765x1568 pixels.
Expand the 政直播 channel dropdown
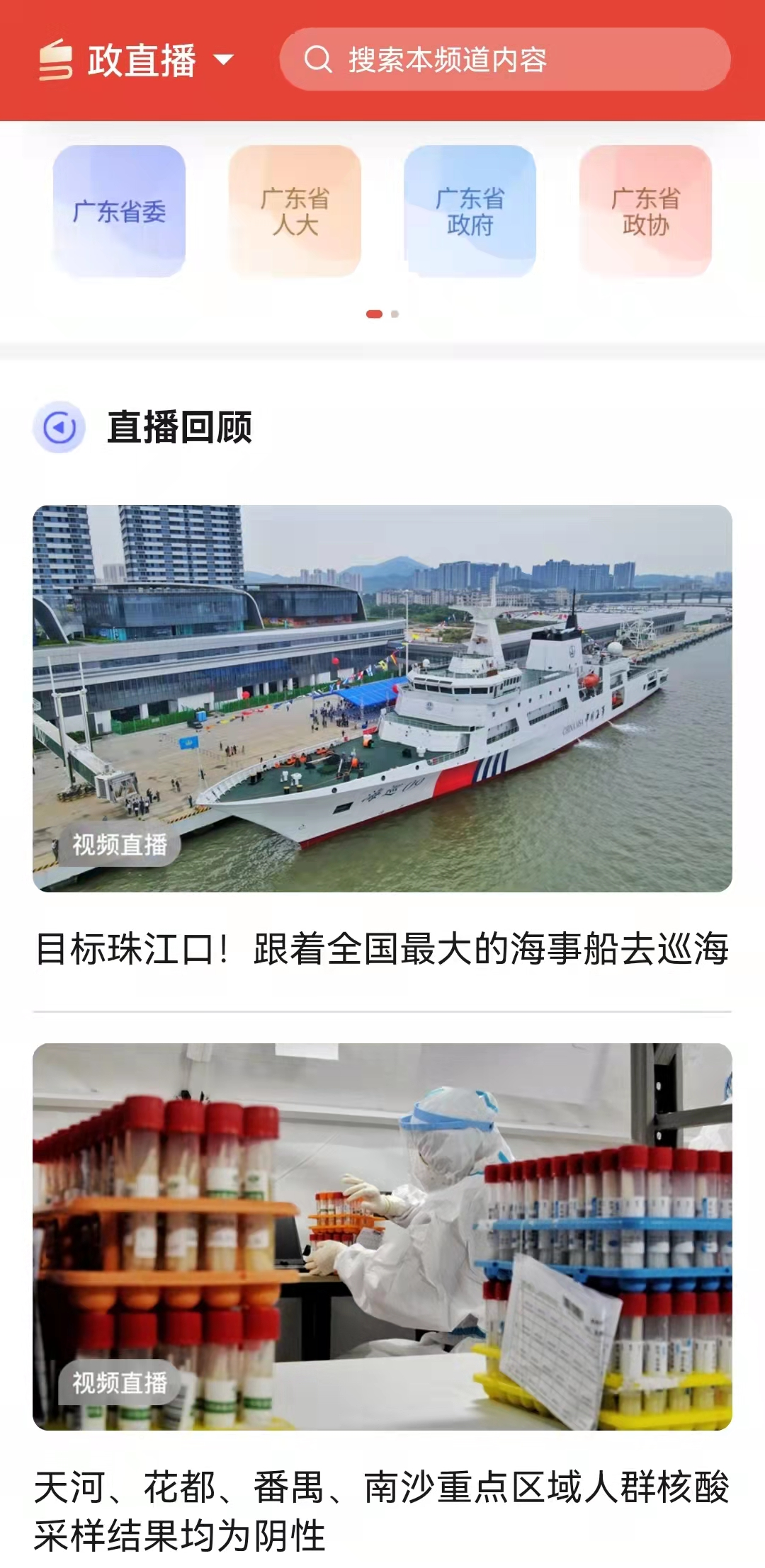223,60
